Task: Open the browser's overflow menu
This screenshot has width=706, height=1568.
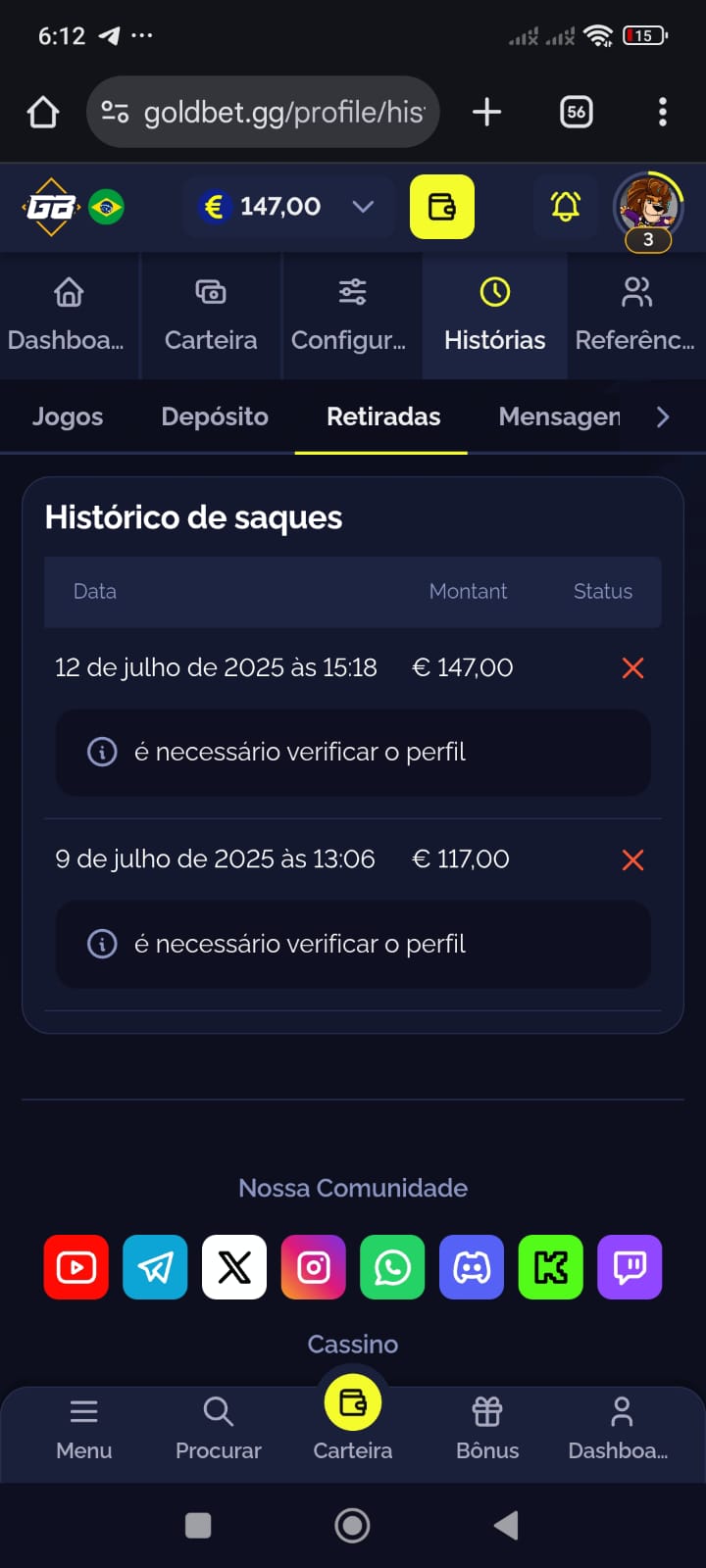Action: point(663,112)
